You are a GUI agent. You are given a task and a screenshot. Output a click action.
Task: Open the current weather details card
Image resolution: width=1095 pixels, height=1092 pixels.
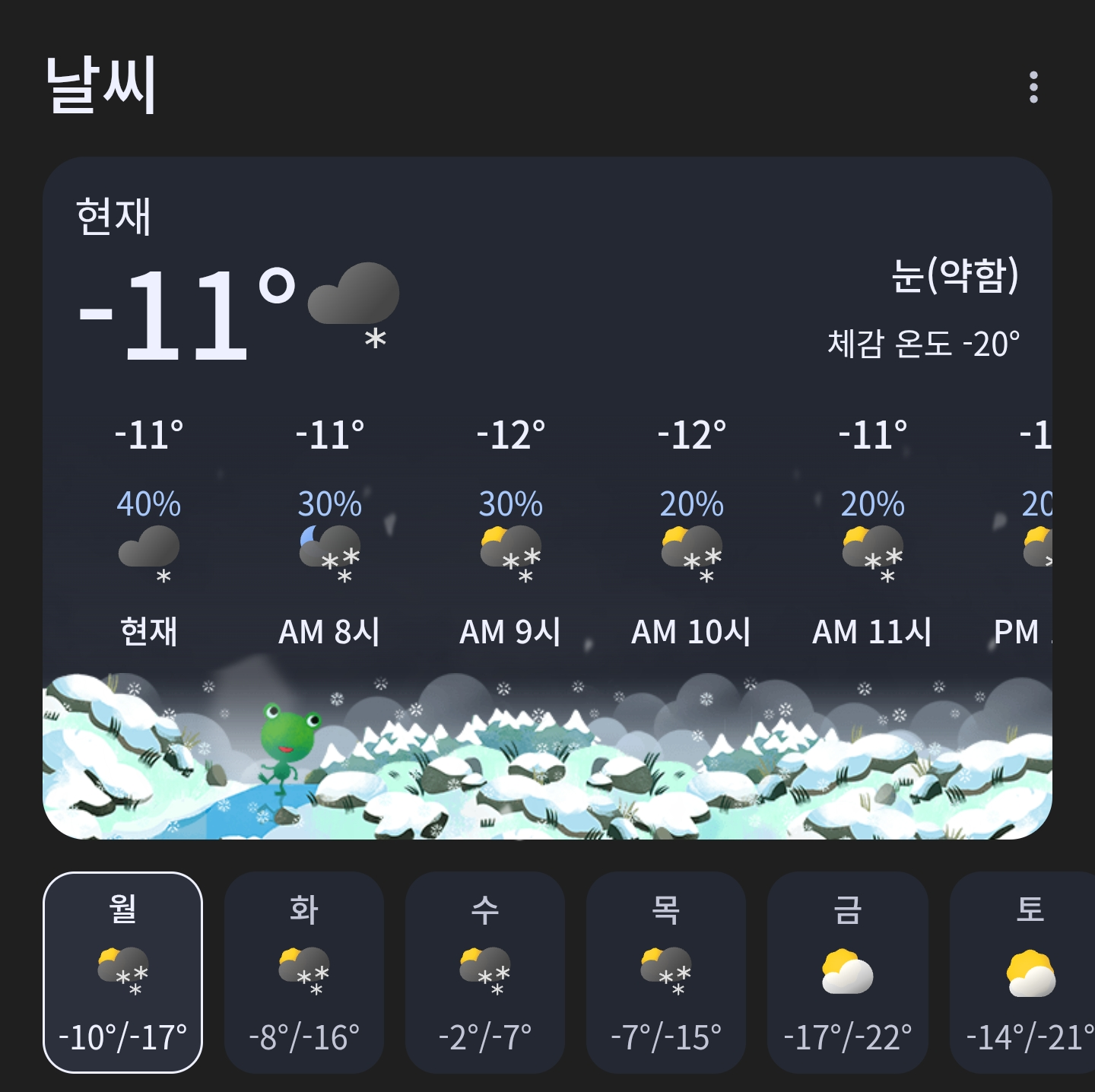click(x=547, y=304)
